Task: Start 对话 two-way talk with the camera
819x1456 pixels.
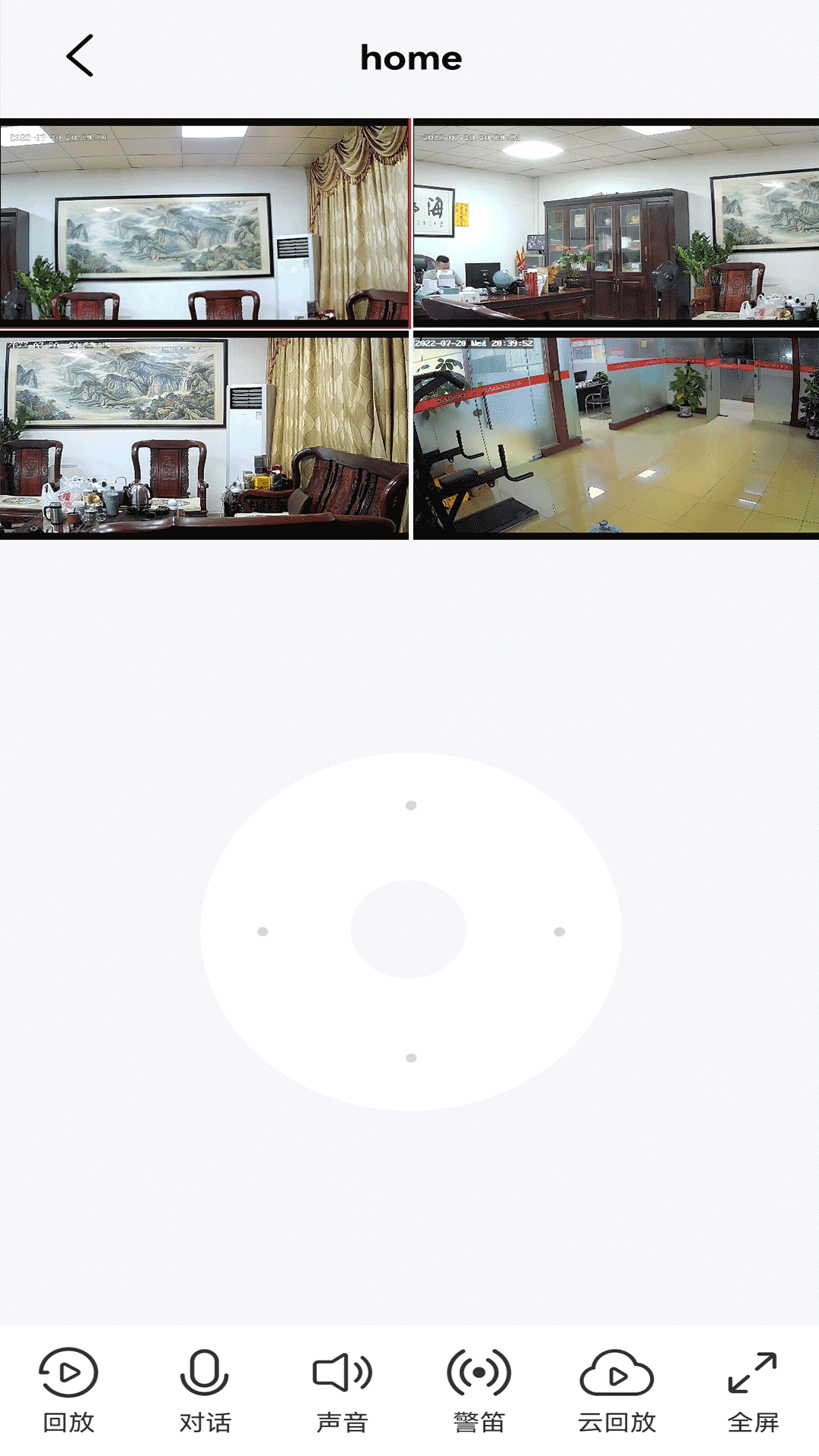Action: 205,1374
